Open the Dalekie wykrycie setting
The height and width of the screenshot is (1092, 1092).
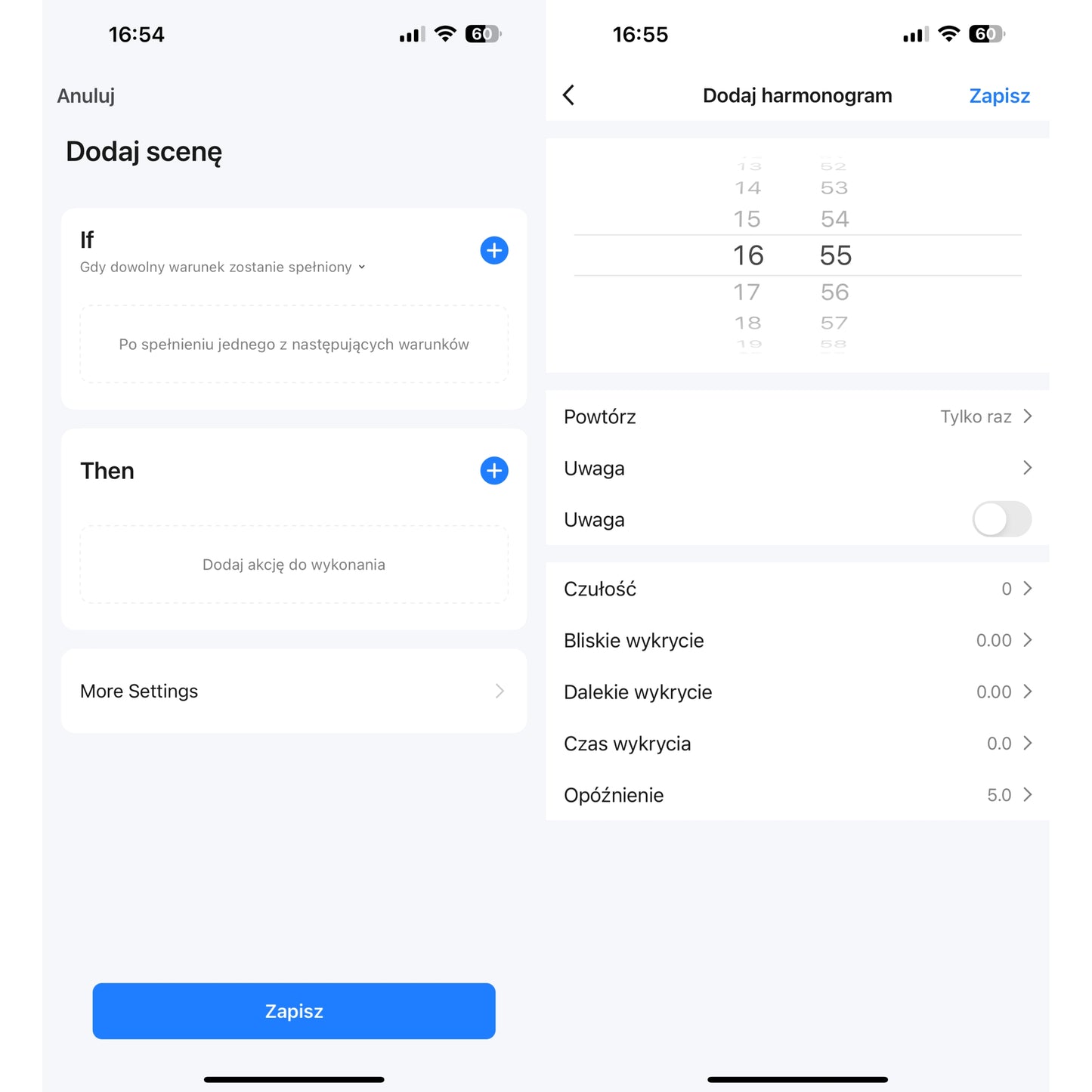797,691
